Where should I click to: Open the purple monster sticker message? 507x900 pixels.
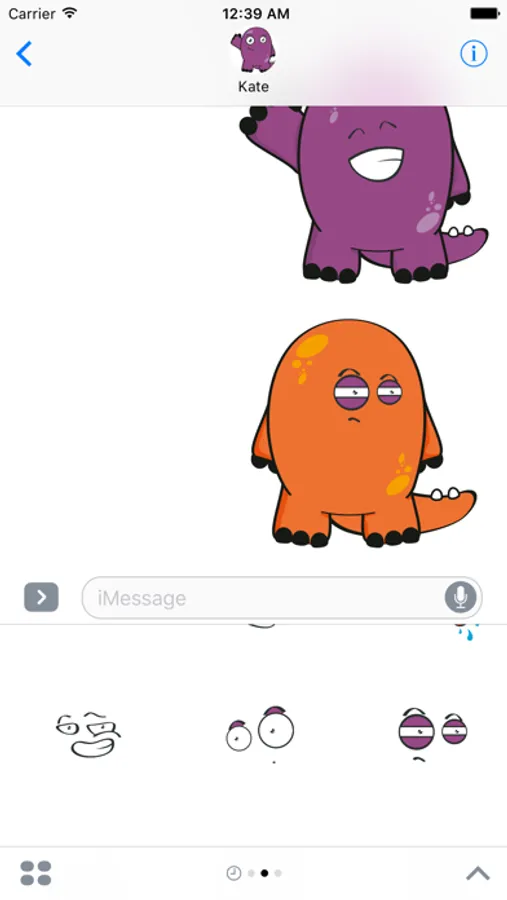(x=364, y=194)
